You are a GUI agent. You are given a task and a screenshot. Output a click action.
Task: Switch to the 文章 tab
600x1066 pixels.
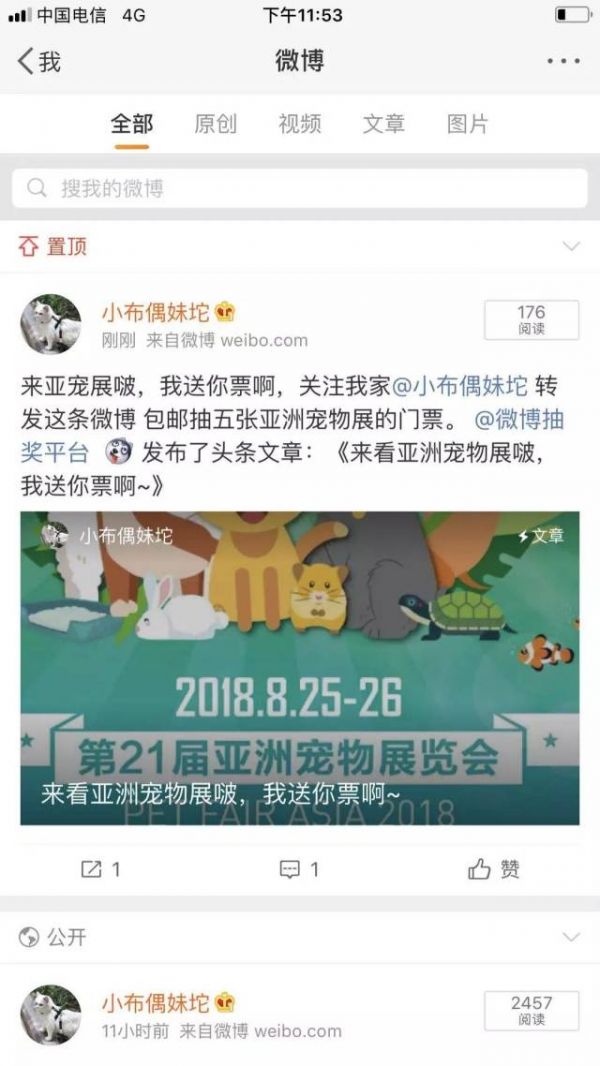tap(384, 124)
